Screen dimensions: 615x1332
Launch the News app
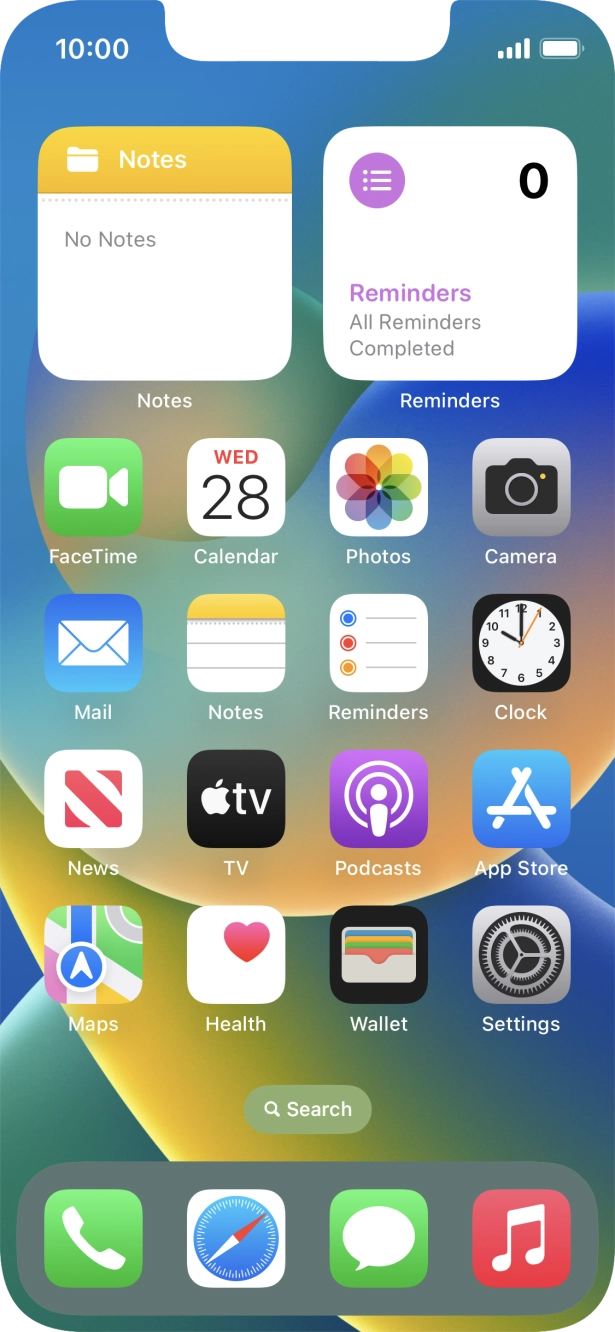click(93, 799)
